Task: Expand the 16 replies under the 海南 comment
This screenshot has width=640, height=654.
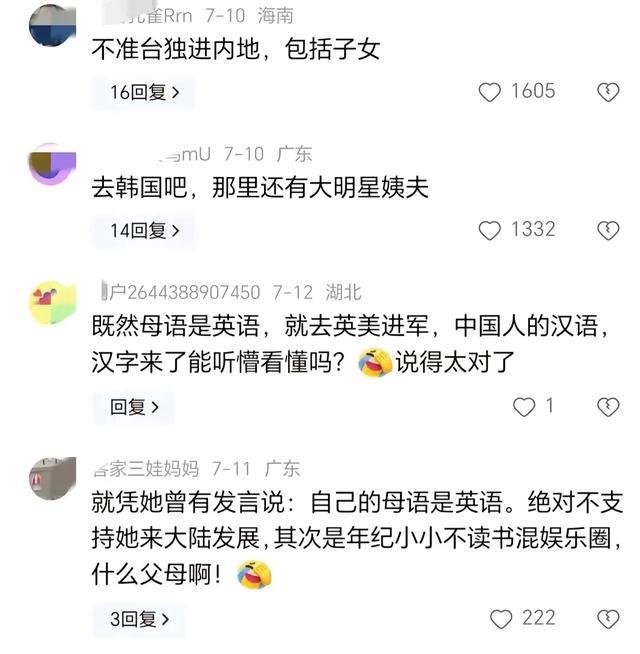Action: (x=144, y=93)
